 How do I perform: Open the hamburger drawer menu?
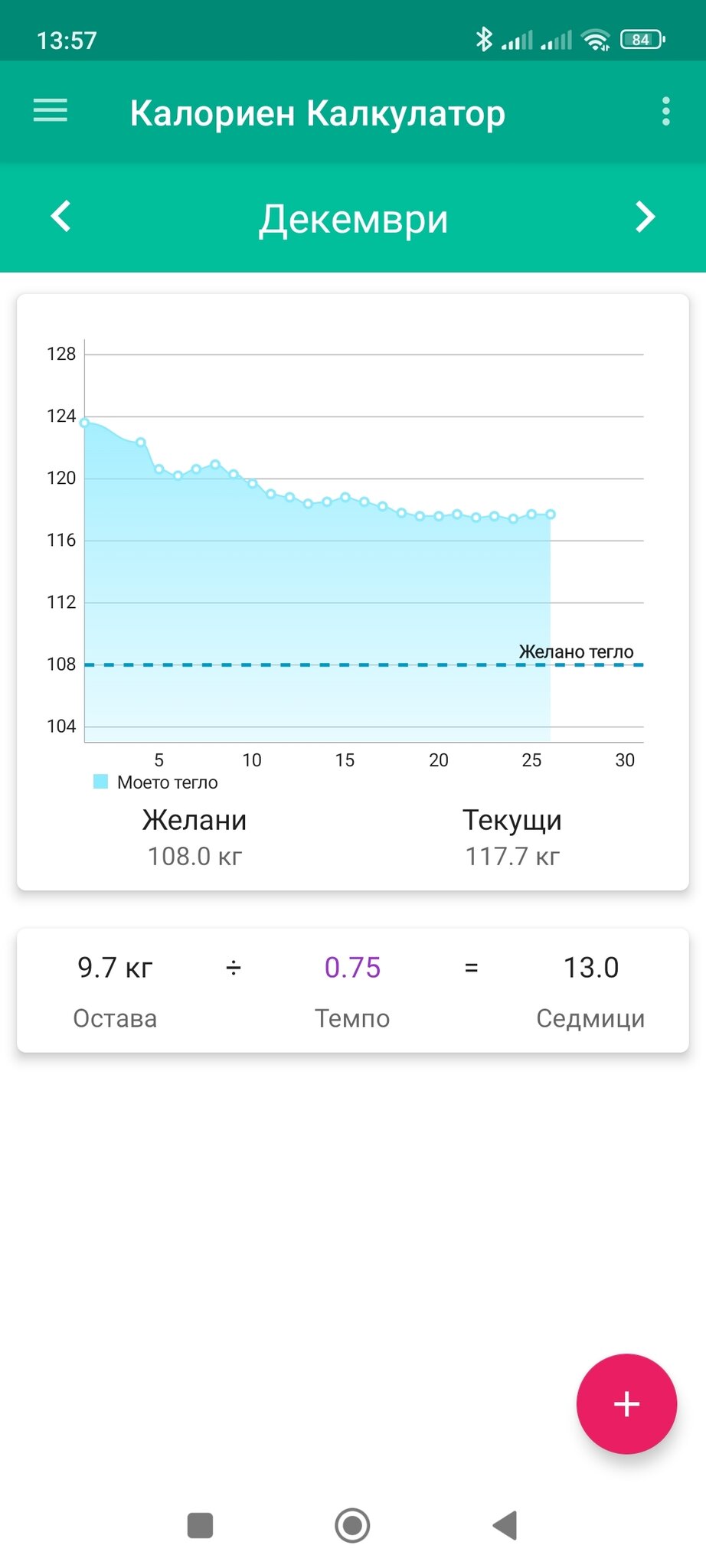tap(51, 111)
